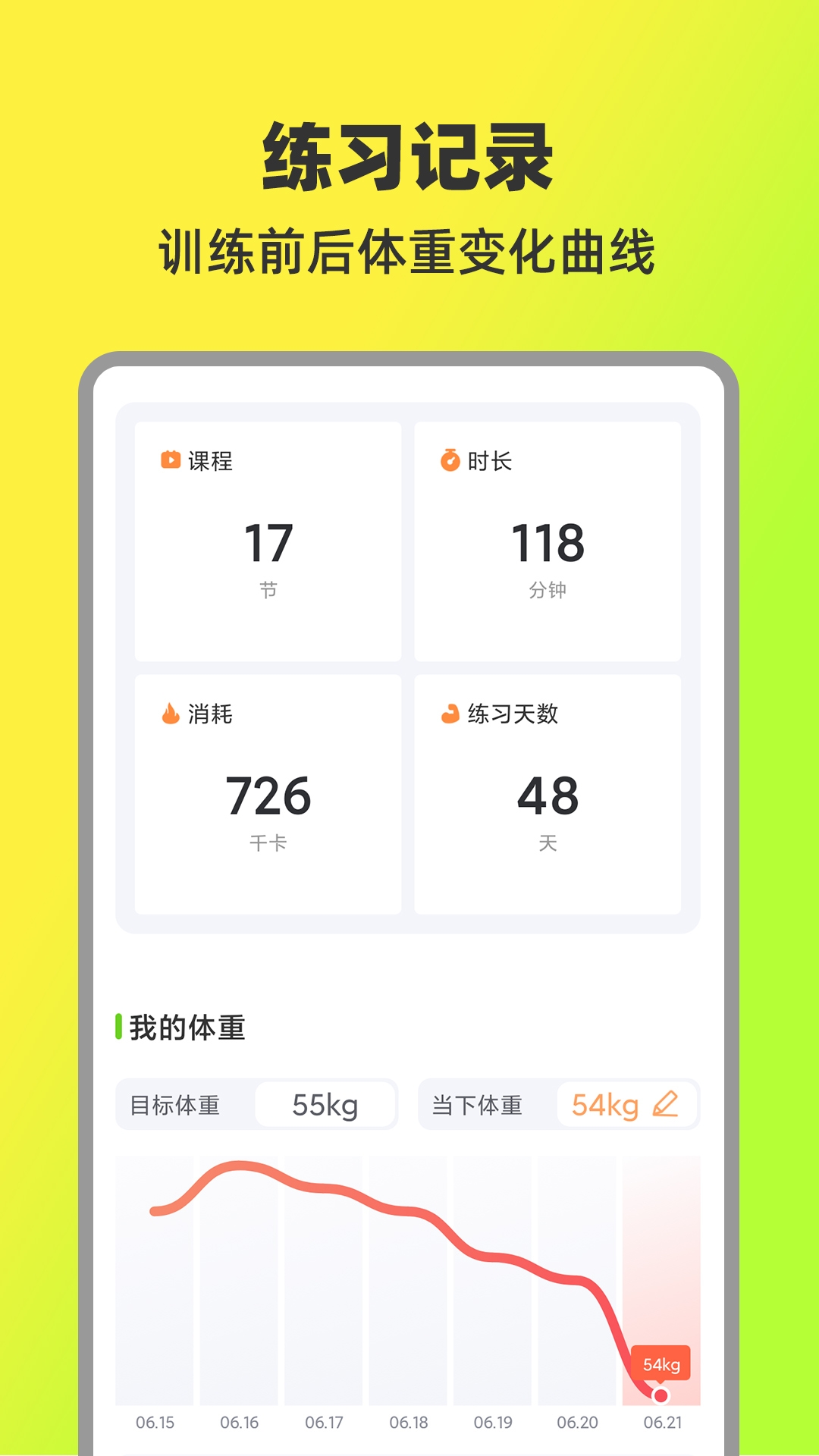Select the muscle arm icon by 练习天数
Viewport: 819px width, 1456px height.
[x=450, y=714]
